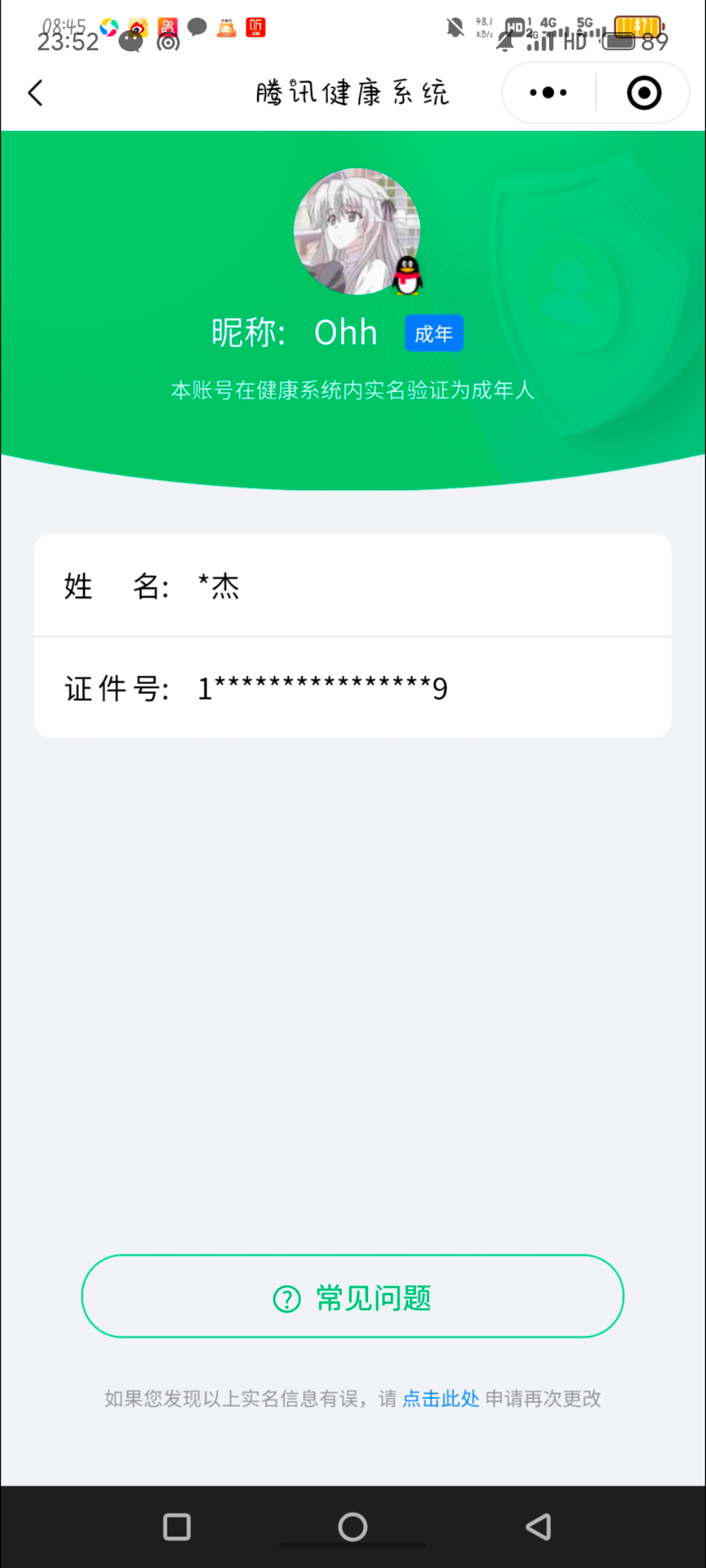Open recent apps from navigation bar
The width and height of the screenshot is (706, 1568).
(176, 1527)
